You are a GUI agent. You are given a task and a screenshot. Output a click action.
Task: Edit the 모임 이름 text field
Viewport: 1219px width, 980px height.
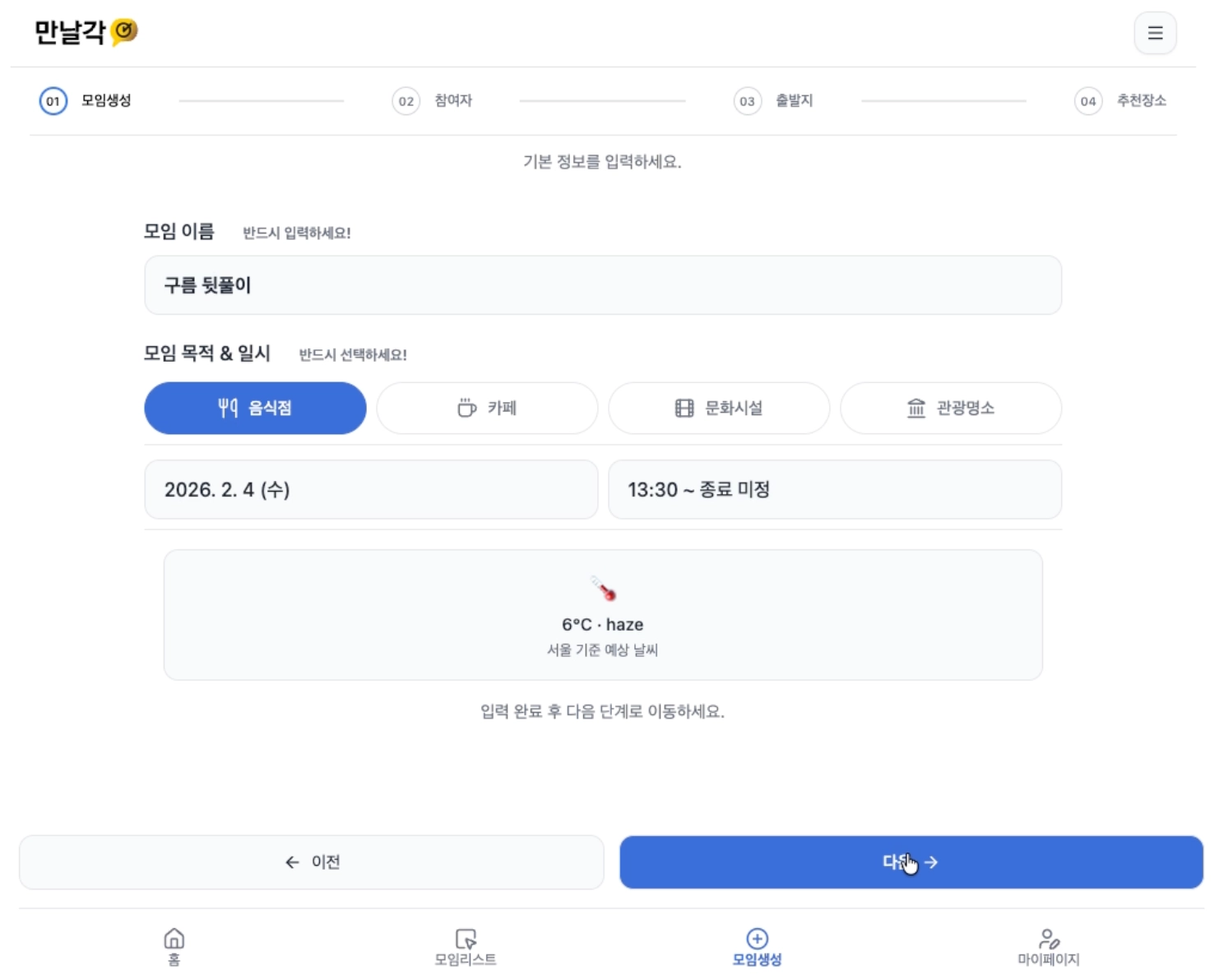[x=602, y=285]
